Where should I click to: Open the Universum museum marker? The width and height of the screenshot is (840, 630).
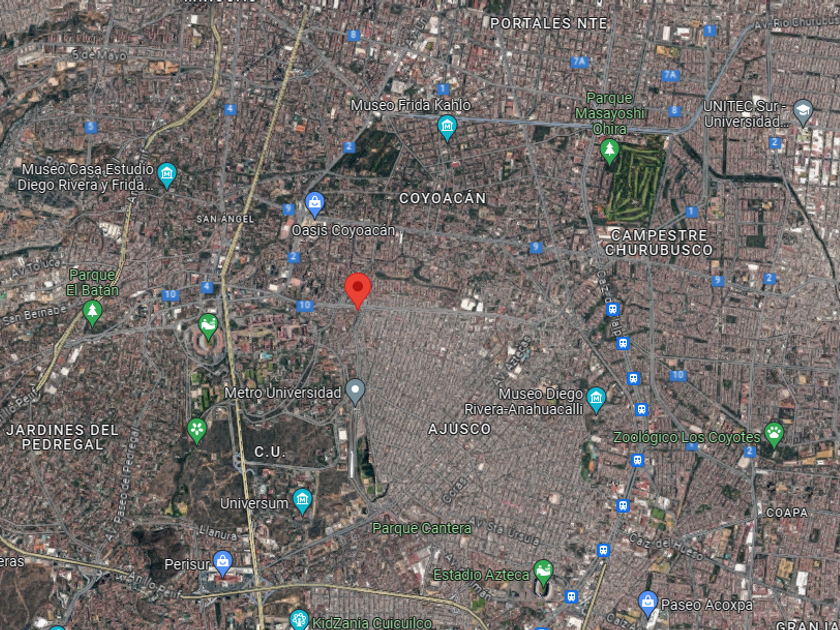point(302,502)
